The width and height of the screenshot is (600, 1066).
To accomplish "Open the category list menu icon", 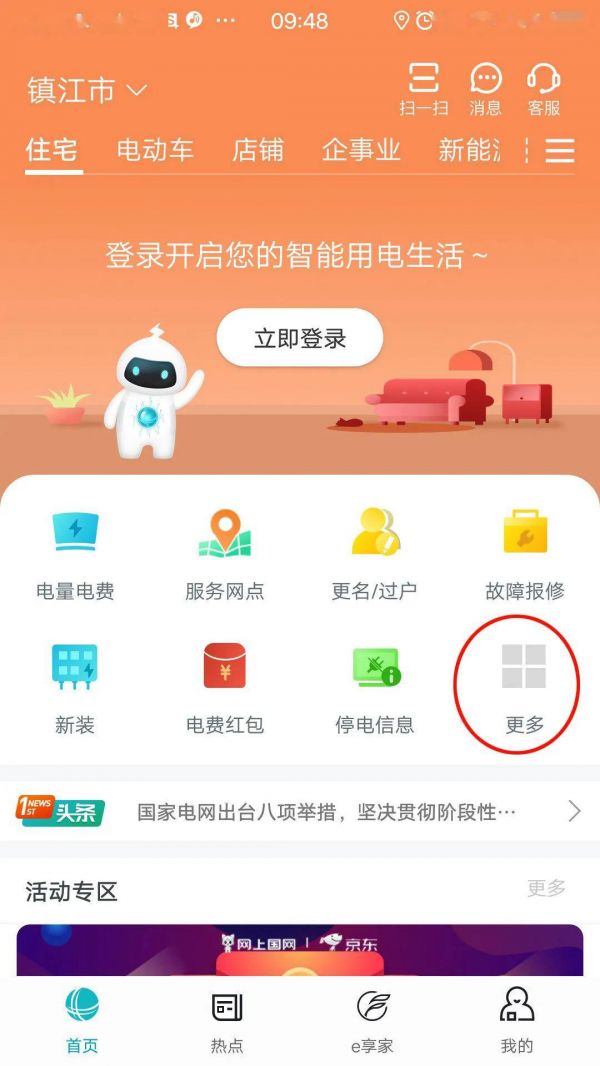I will click(560, 150).
